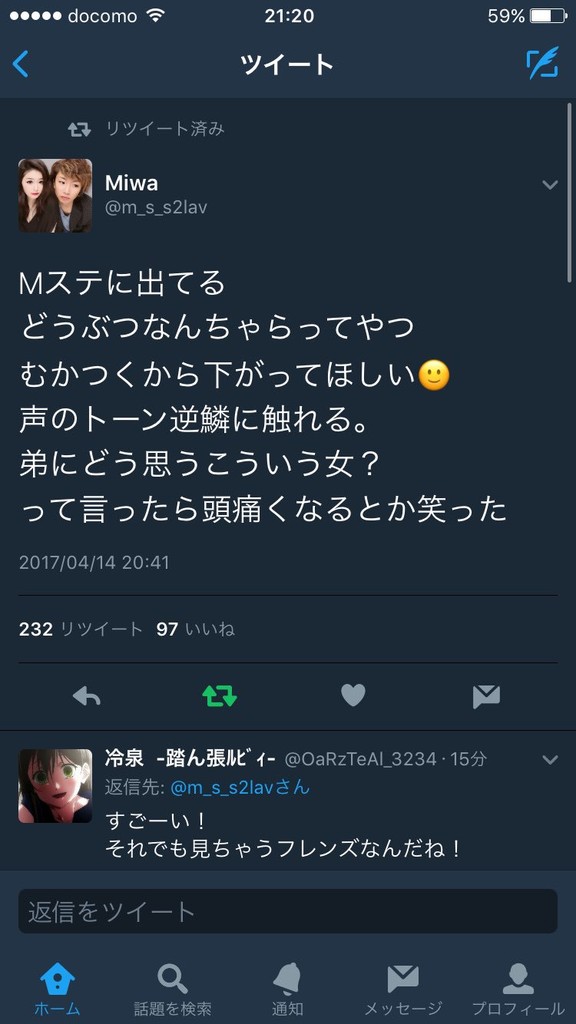
Task: Compose a new tweet with the quill icon
Action: coord(543,63)
